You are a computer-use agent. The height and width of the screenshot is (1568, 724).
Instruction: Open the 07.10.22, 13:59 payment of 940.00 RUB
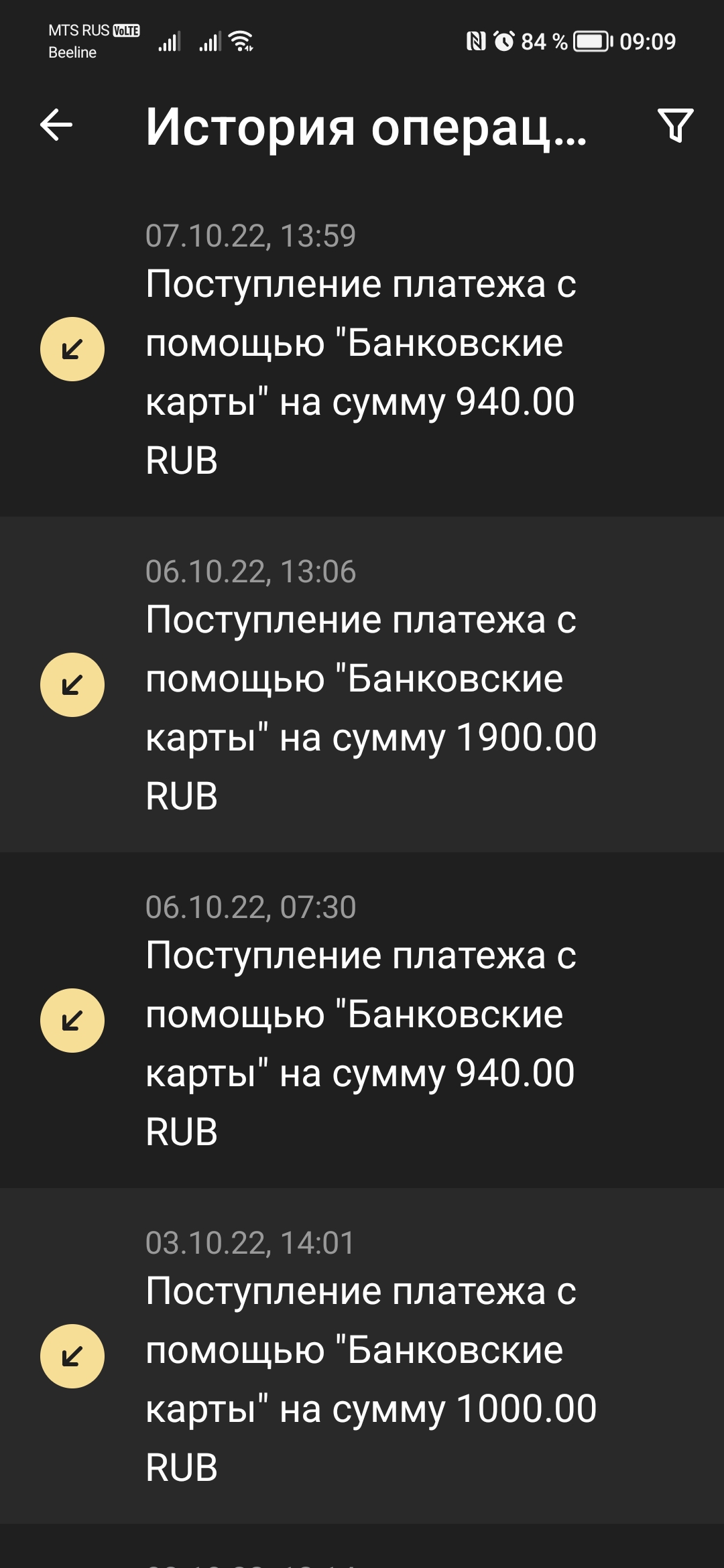(362, 348)
